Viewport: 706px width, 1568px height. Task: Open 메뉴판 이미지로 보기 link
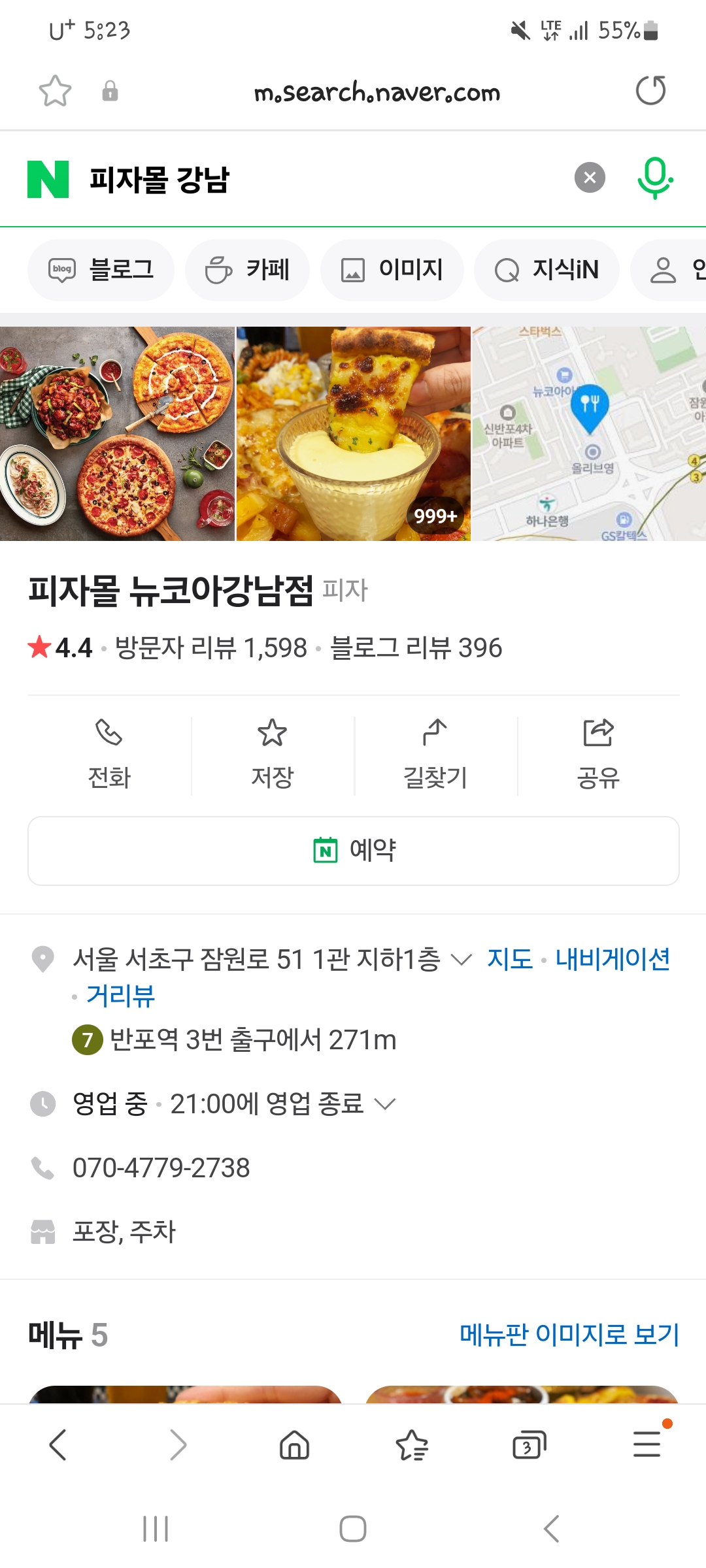[569, 1335]
